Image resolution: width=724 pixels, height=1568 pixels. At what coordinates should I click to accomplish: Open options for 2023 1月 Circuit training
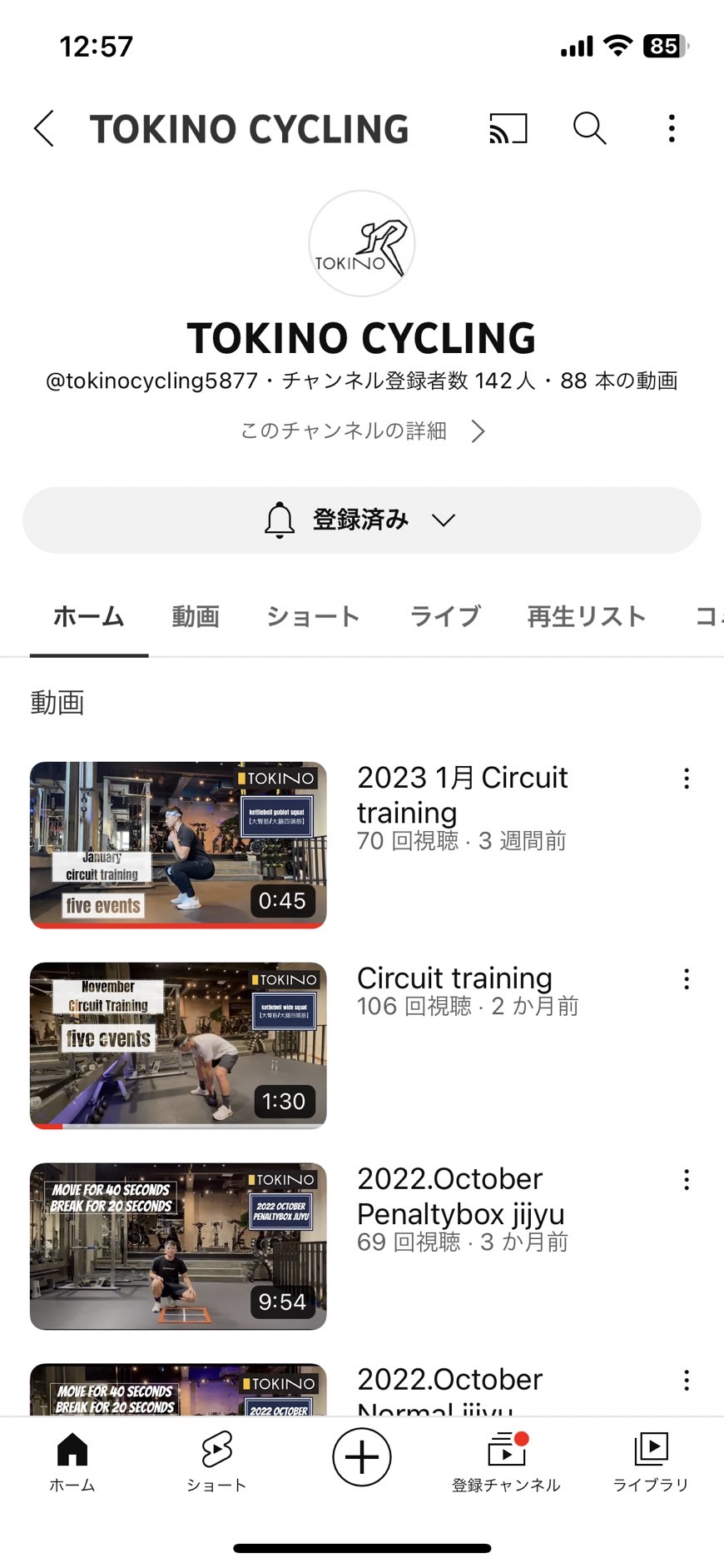[x=687, y=779]
